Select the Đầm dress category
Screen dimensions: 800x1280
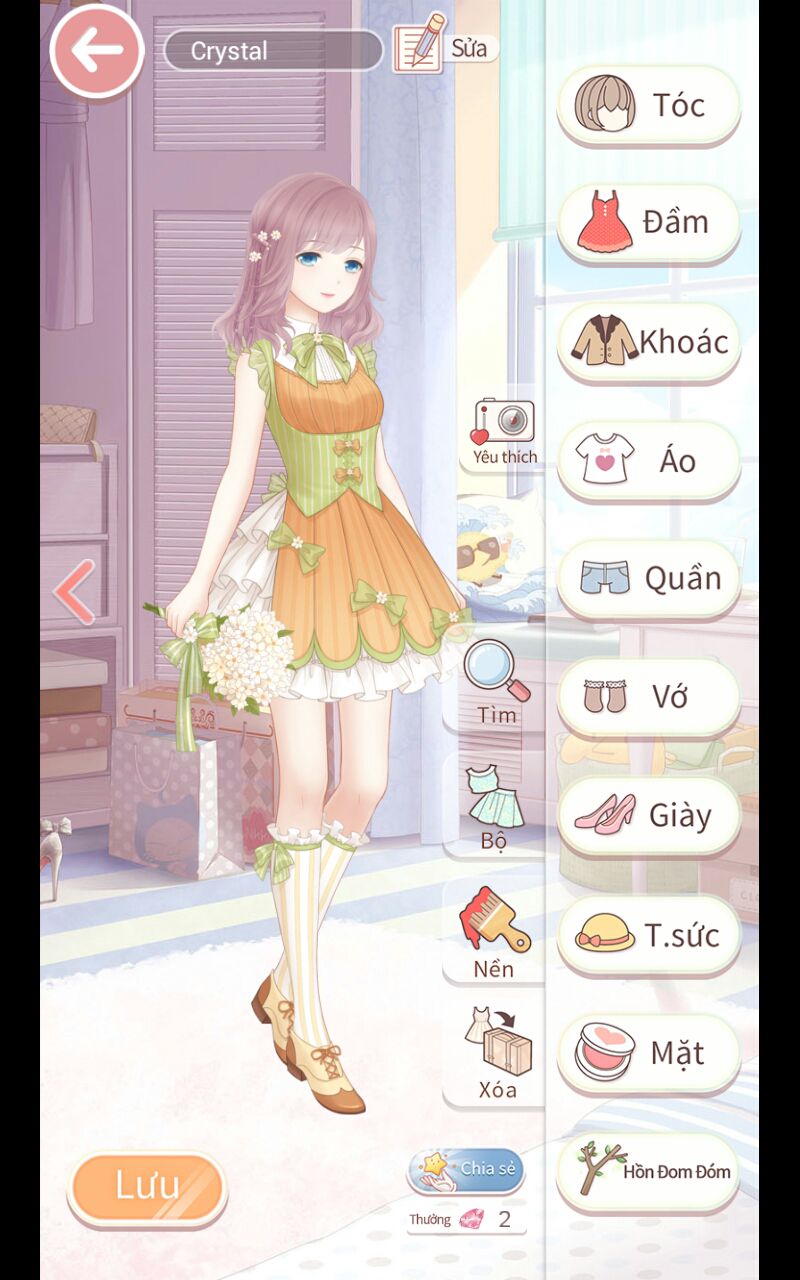tap(649, 222)
